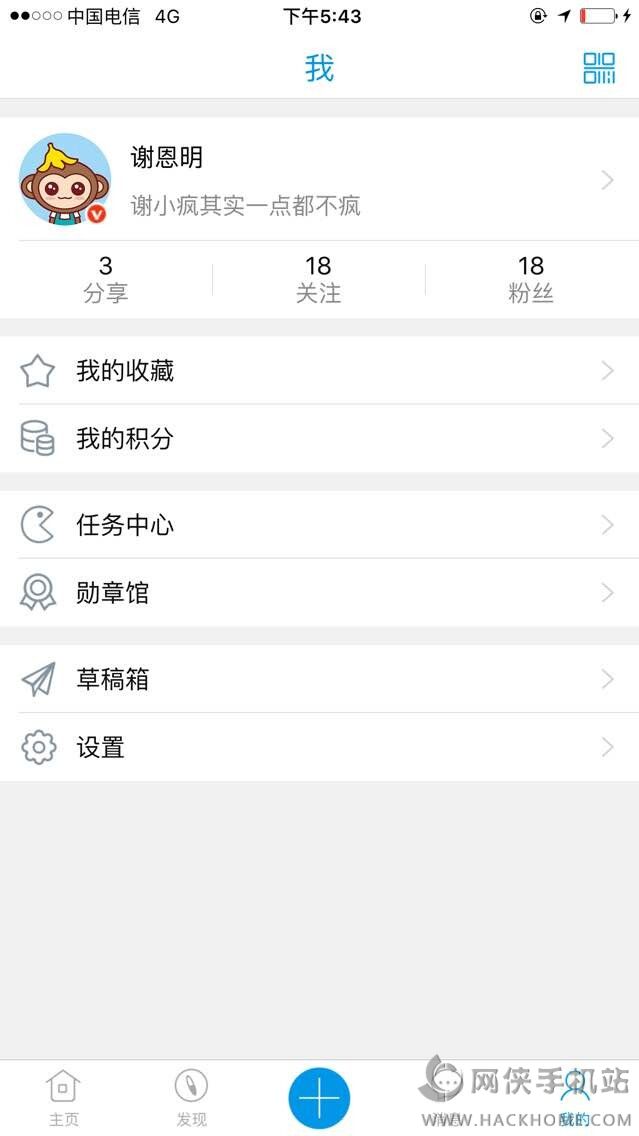The height and width of the screenshot is (1136, 639).
Task: View the 粉丝 followers list
Action: [530, 279]
